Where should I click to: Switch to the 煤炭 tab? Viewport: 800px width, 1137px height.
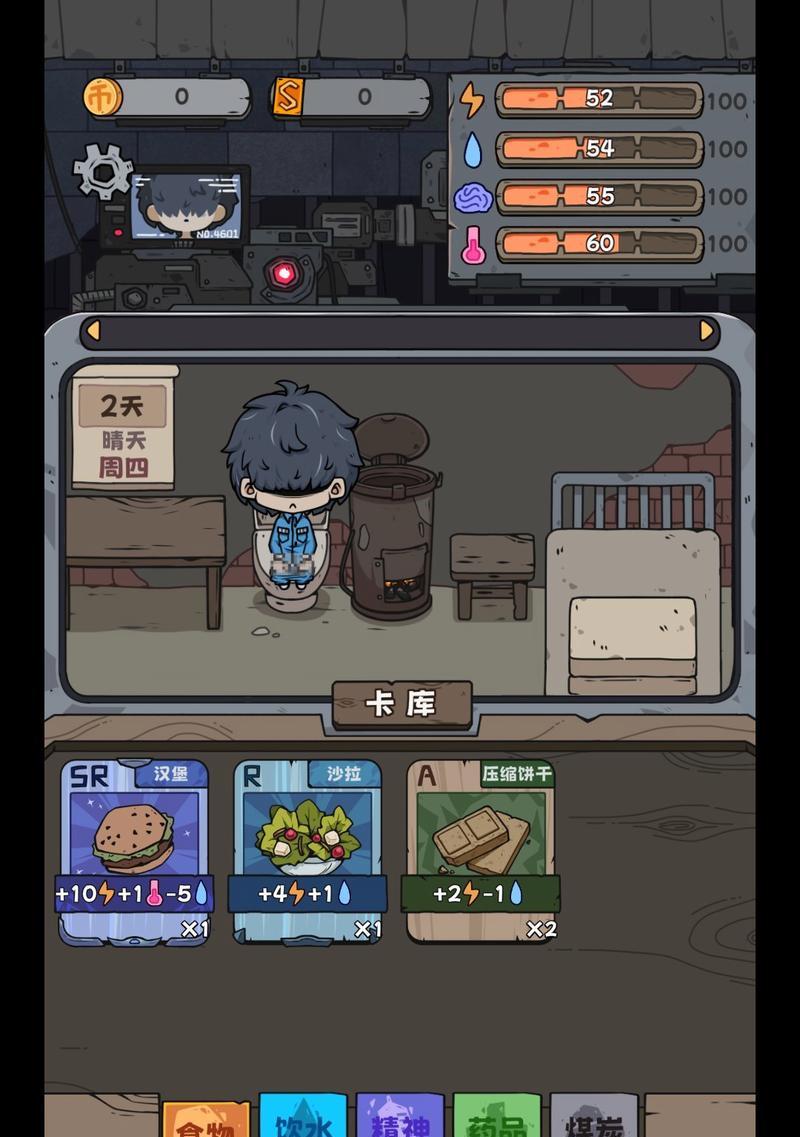(594, 1118)
